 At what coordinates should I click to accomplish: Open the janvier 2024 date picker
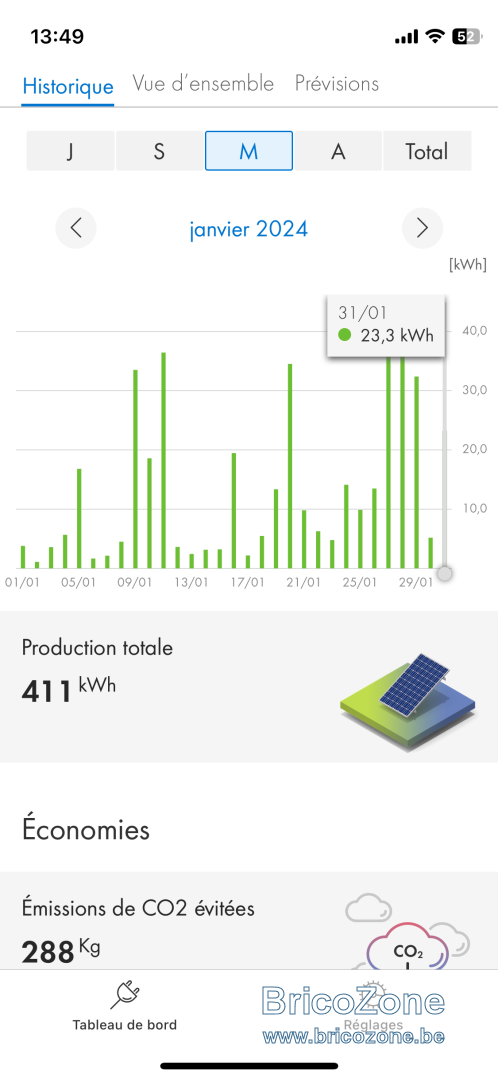(249, 229)
